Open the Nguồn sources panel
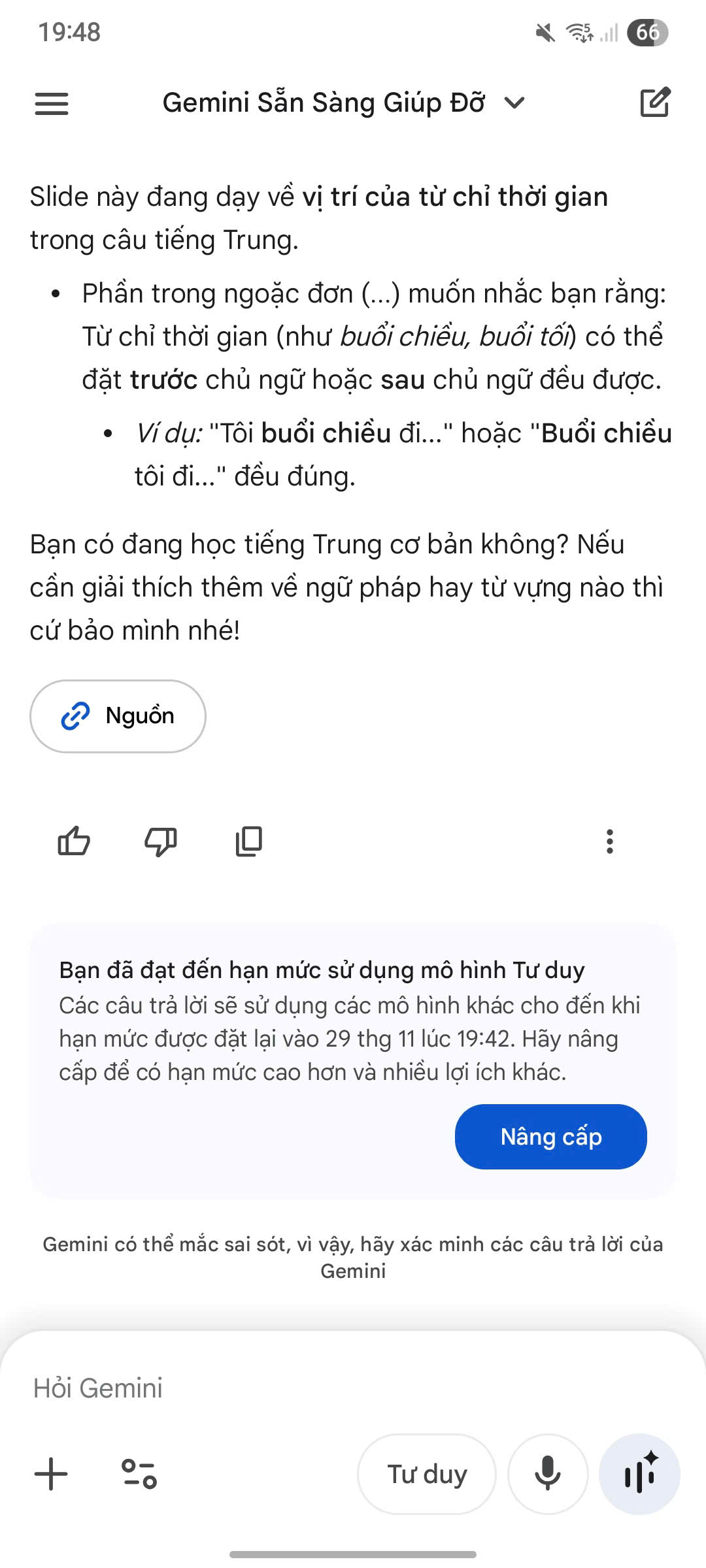The width and height of the screenshot is (706, 1568). click(x=118, y=715)
